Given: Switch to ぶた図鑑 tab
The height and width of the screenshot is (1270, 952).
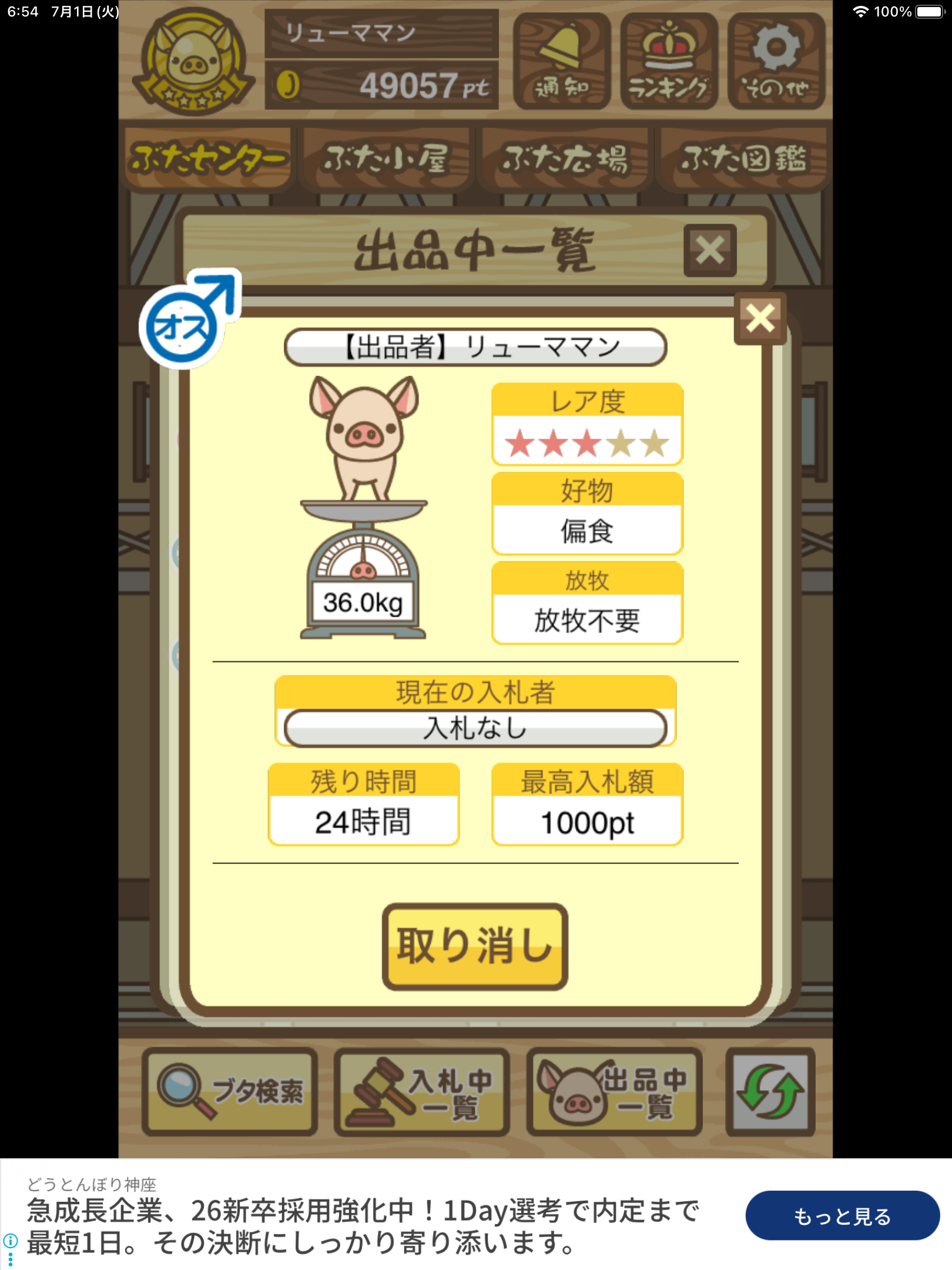Looking at the screenshot, I should click(743, 159).
